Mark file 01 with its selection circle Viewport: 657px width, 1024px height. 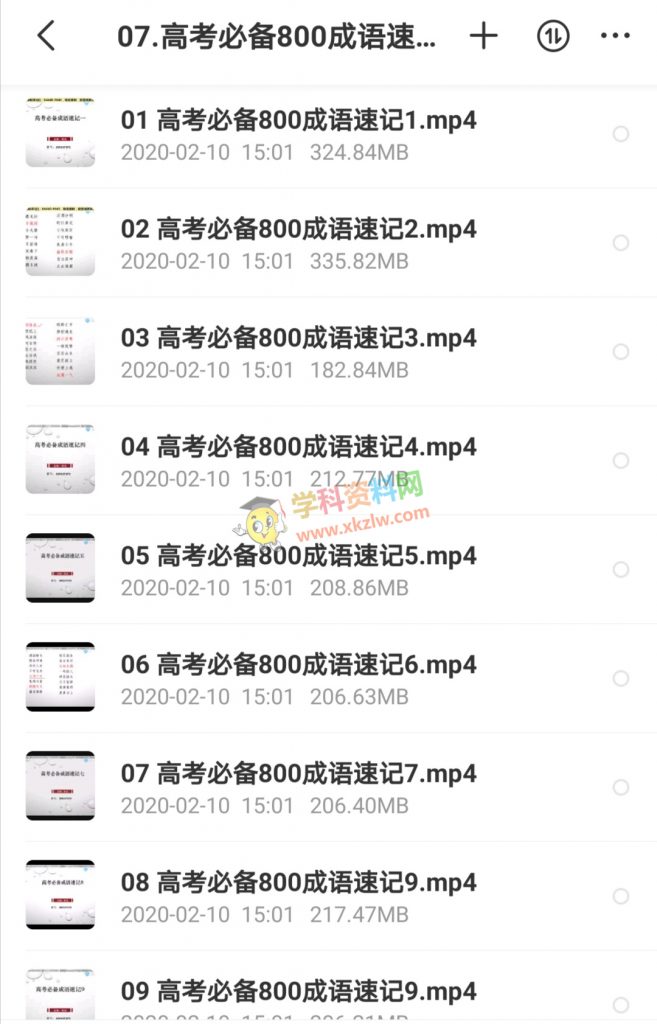[x=621, y=134]
